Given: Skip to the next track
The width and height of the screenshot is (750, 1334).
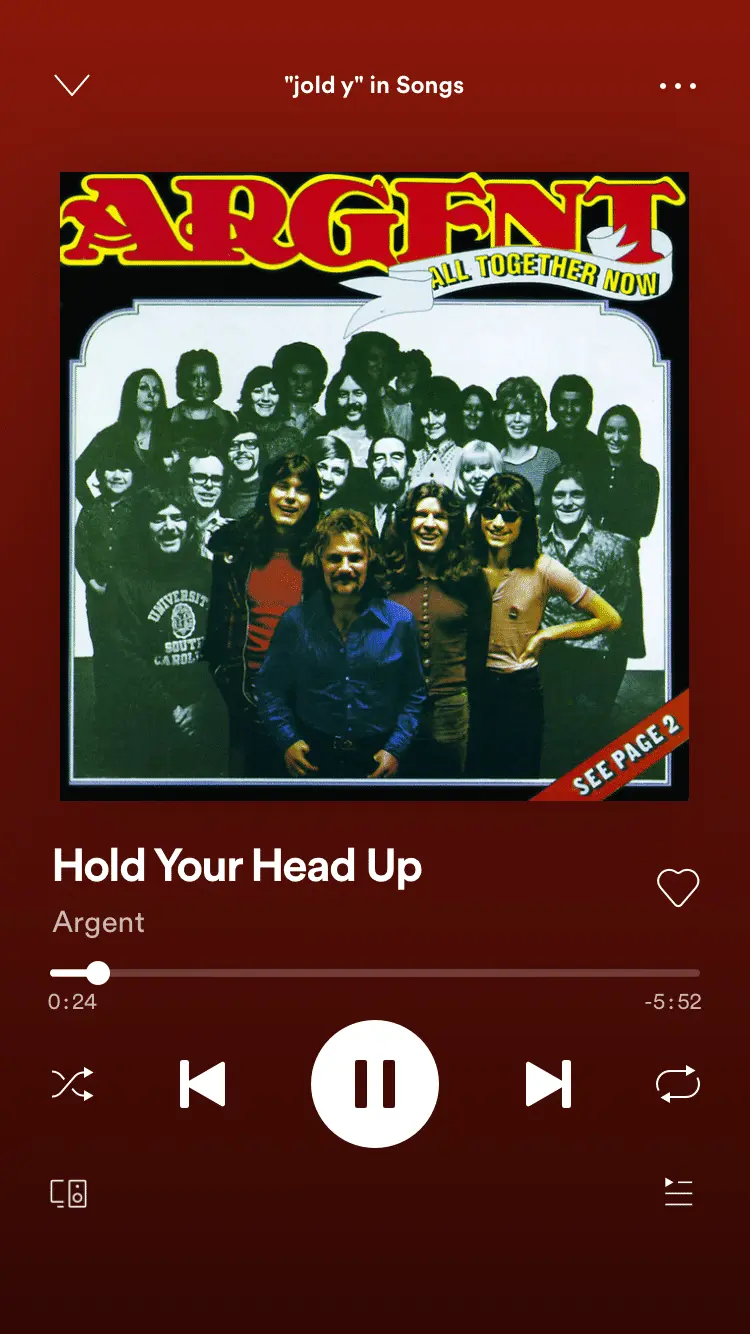Looking at the screenshot, I should tap(548, 1084).
